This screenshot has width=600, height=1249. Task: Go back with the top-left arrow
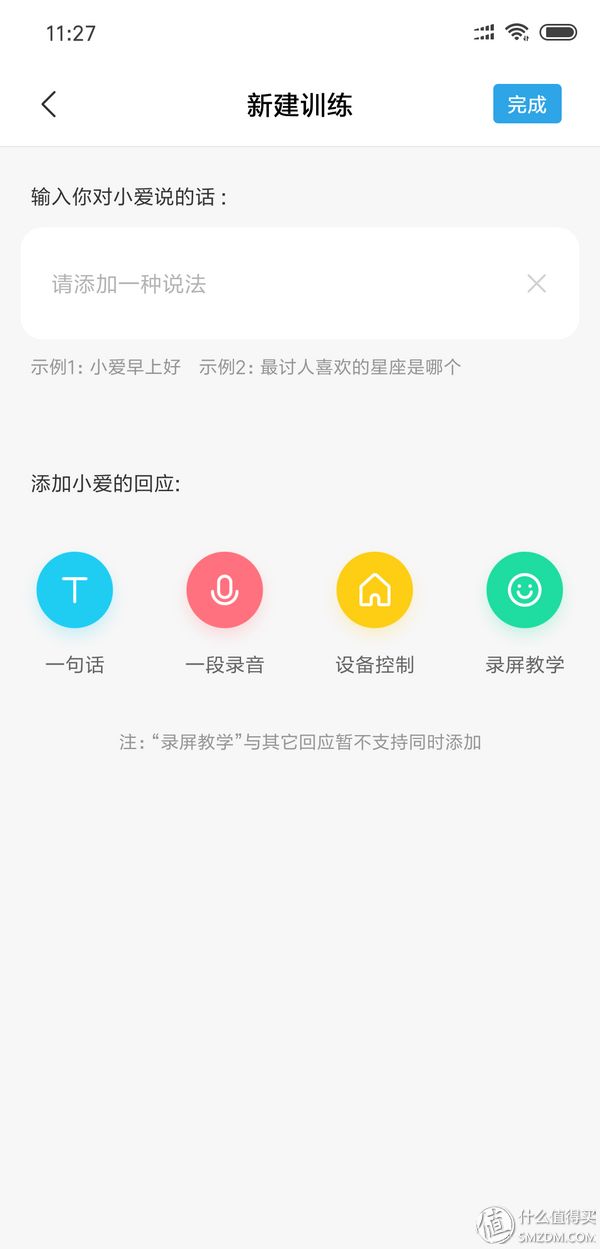tap(48, 104)
